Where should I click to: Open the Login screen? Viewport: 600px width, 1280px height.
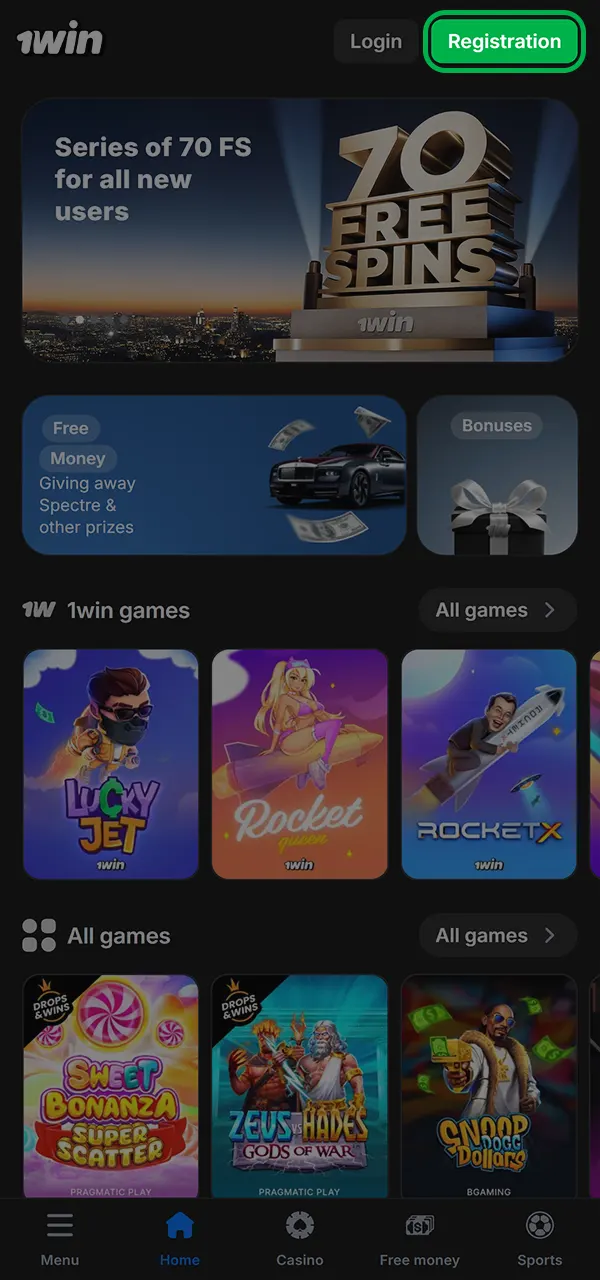[376, 42]
